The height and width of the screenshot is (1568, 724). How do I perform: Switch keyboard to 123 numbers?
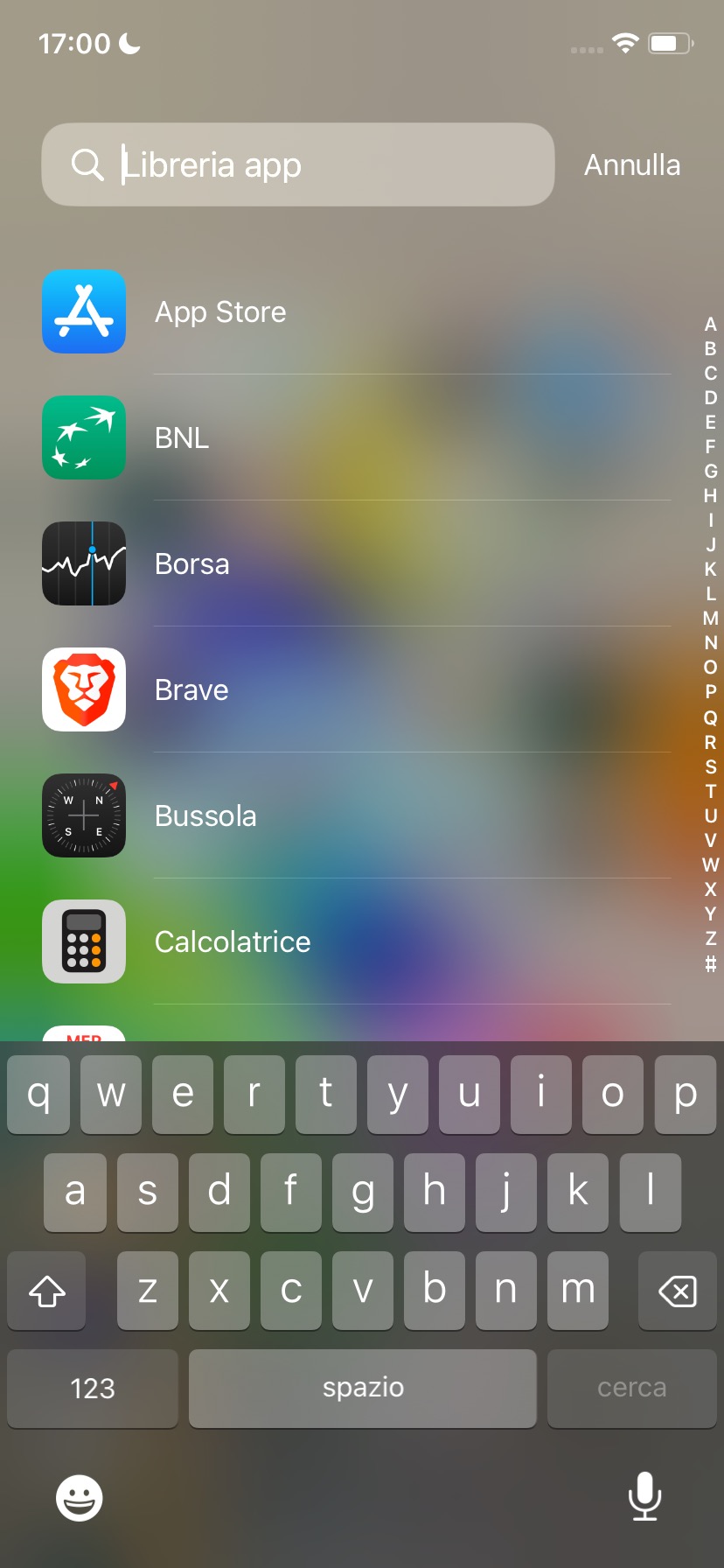tap(93, 1389)
